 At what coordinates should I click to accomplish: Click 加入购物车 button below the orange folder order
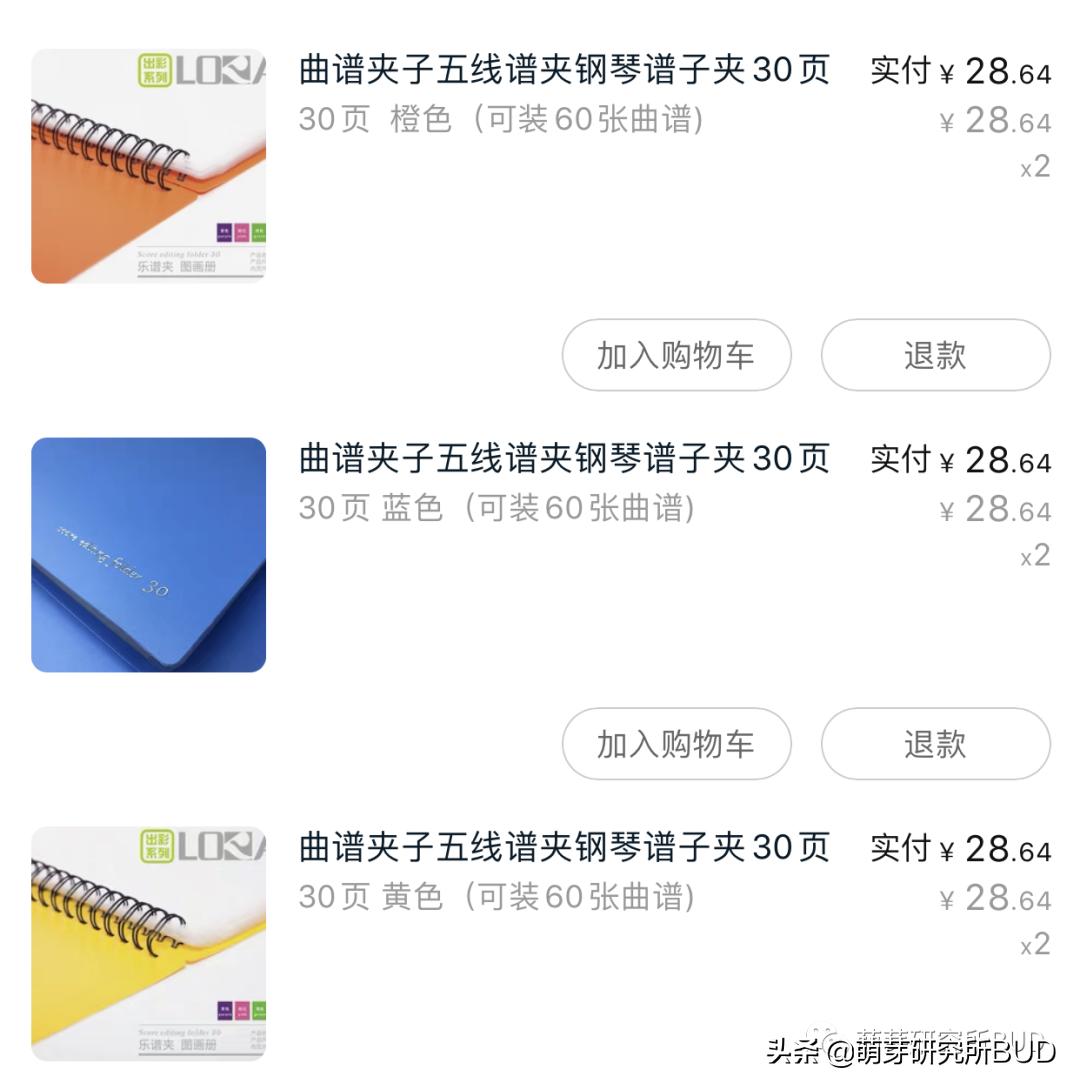676,355
